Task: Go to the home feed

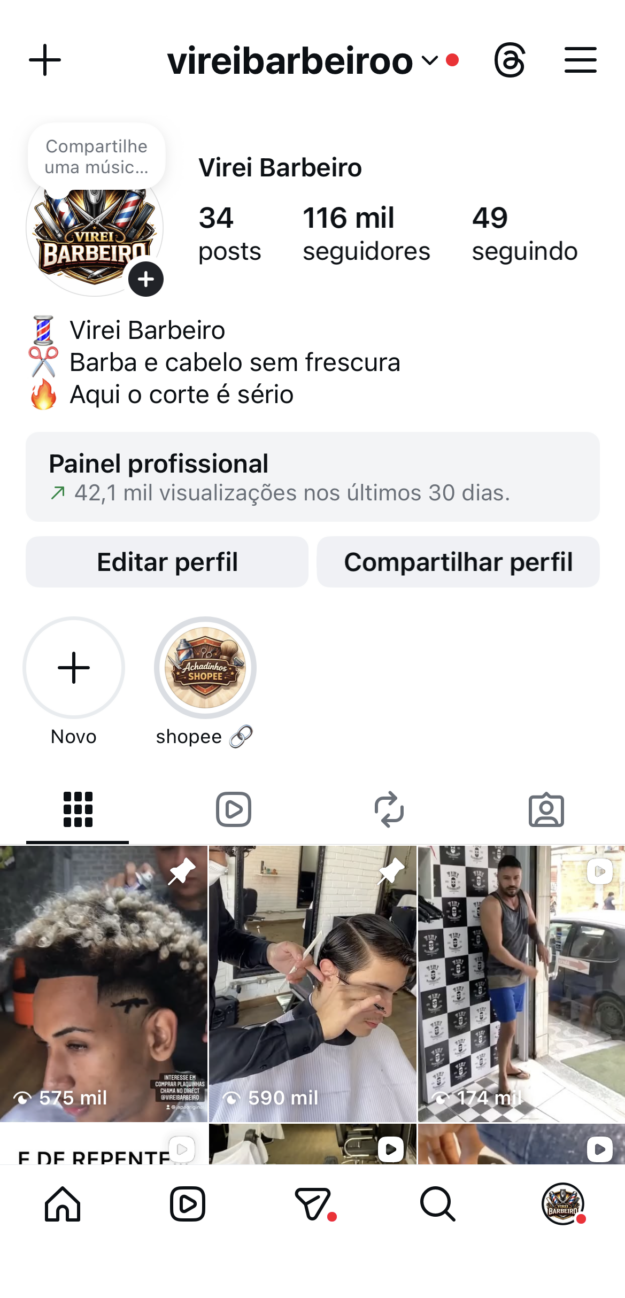Action: (63, 1204)
